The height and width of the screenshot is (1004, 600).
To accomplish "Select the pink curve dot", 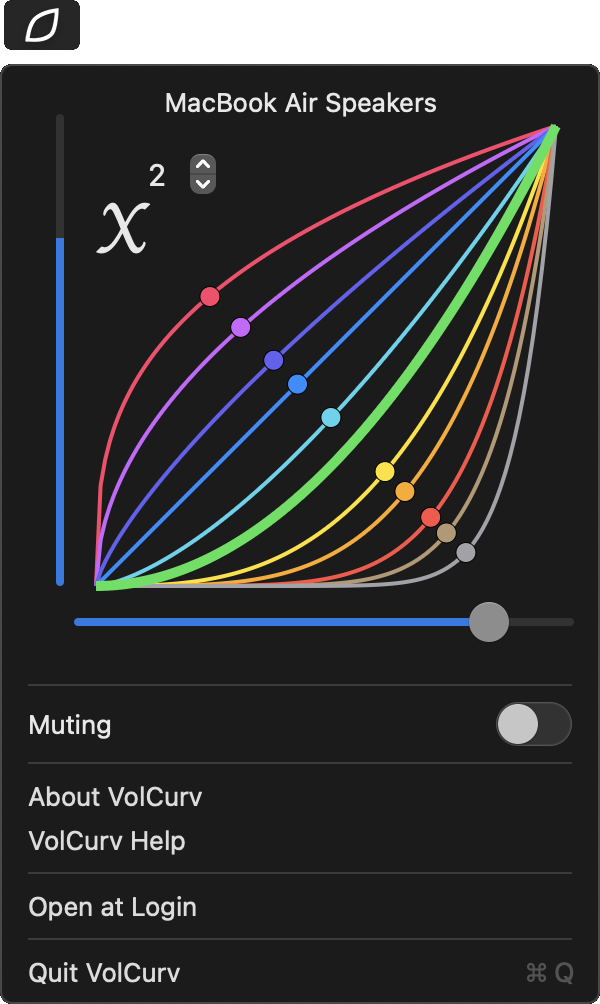I will 209,296.
